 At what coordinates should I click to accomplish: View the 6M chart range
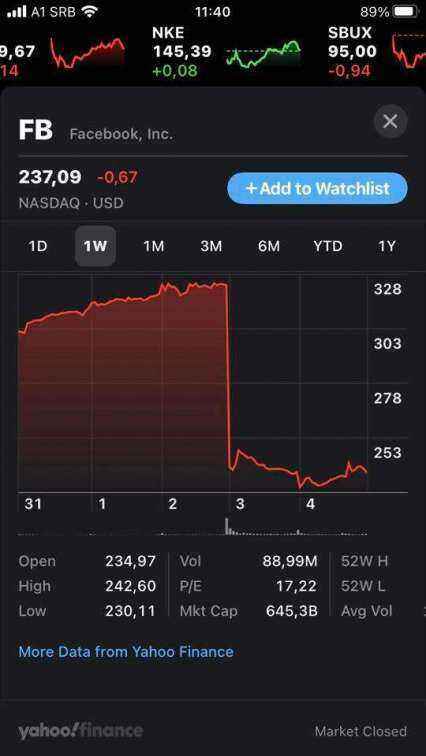[x=268, y=246]
